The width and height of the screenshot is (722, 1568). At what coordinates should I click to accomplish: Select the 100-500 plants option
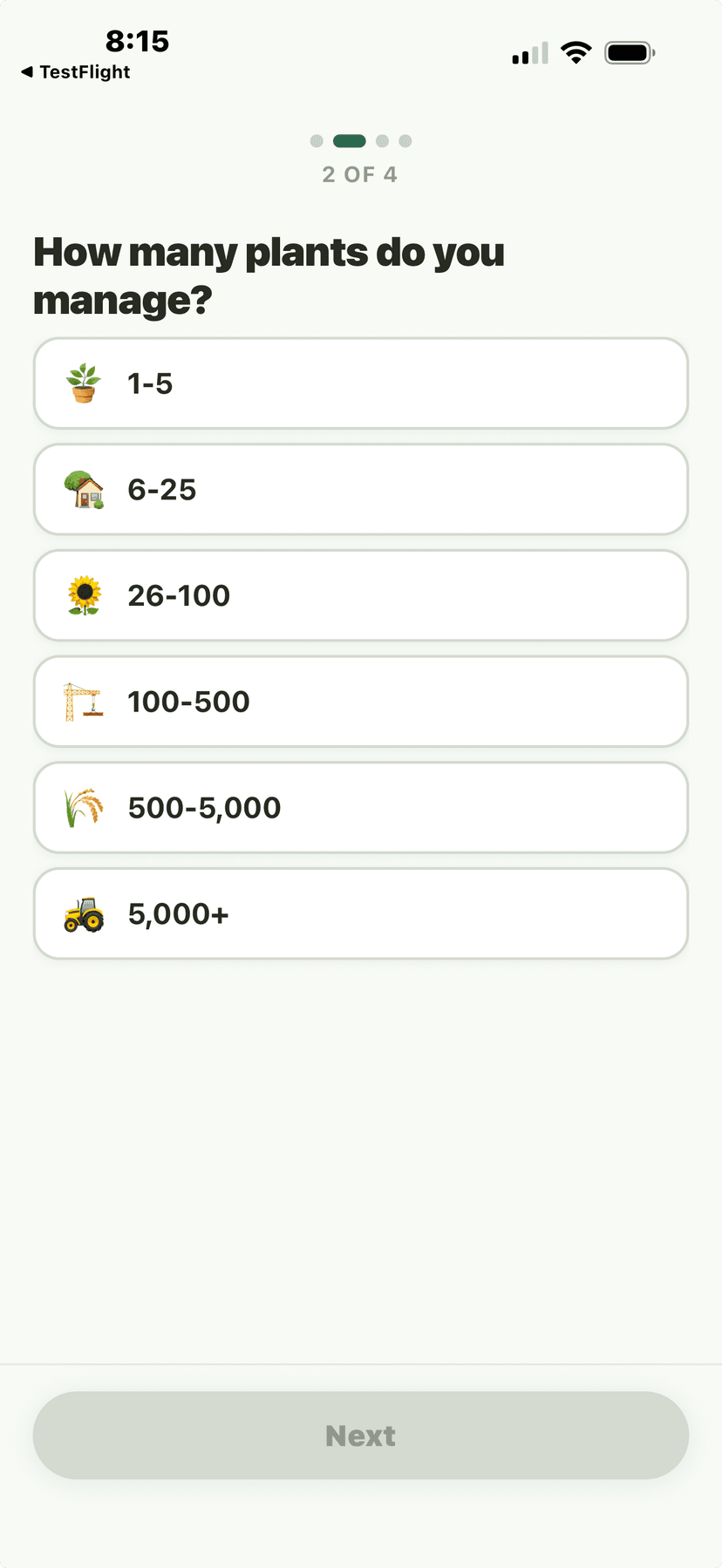coord(361,701)
